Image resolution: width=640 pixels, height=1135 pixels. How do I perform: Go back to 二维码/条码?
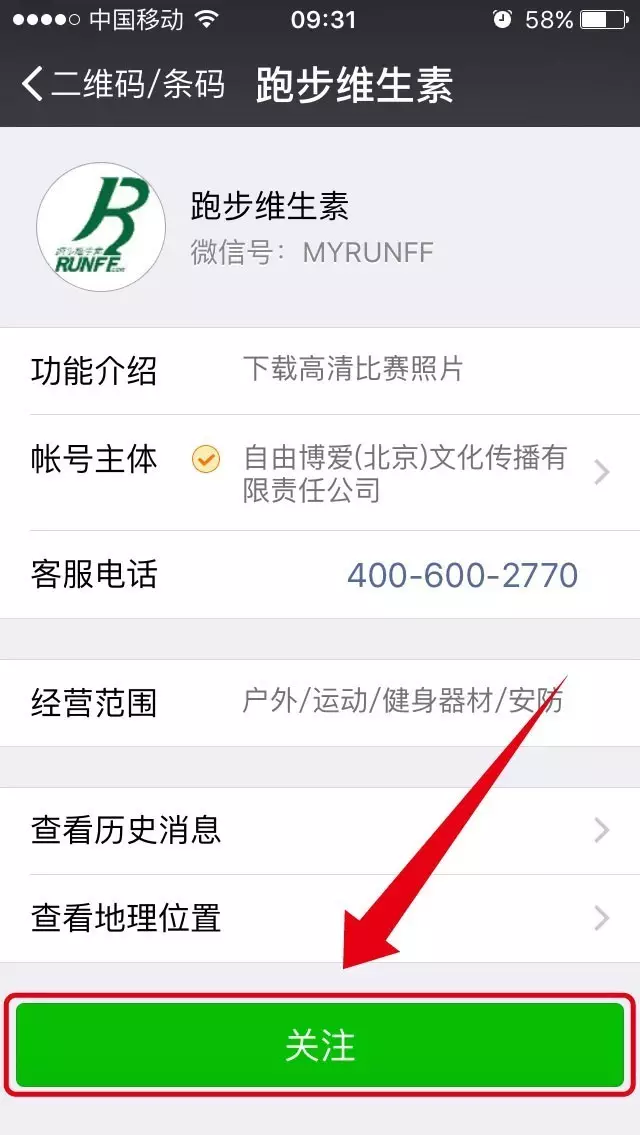120,85
